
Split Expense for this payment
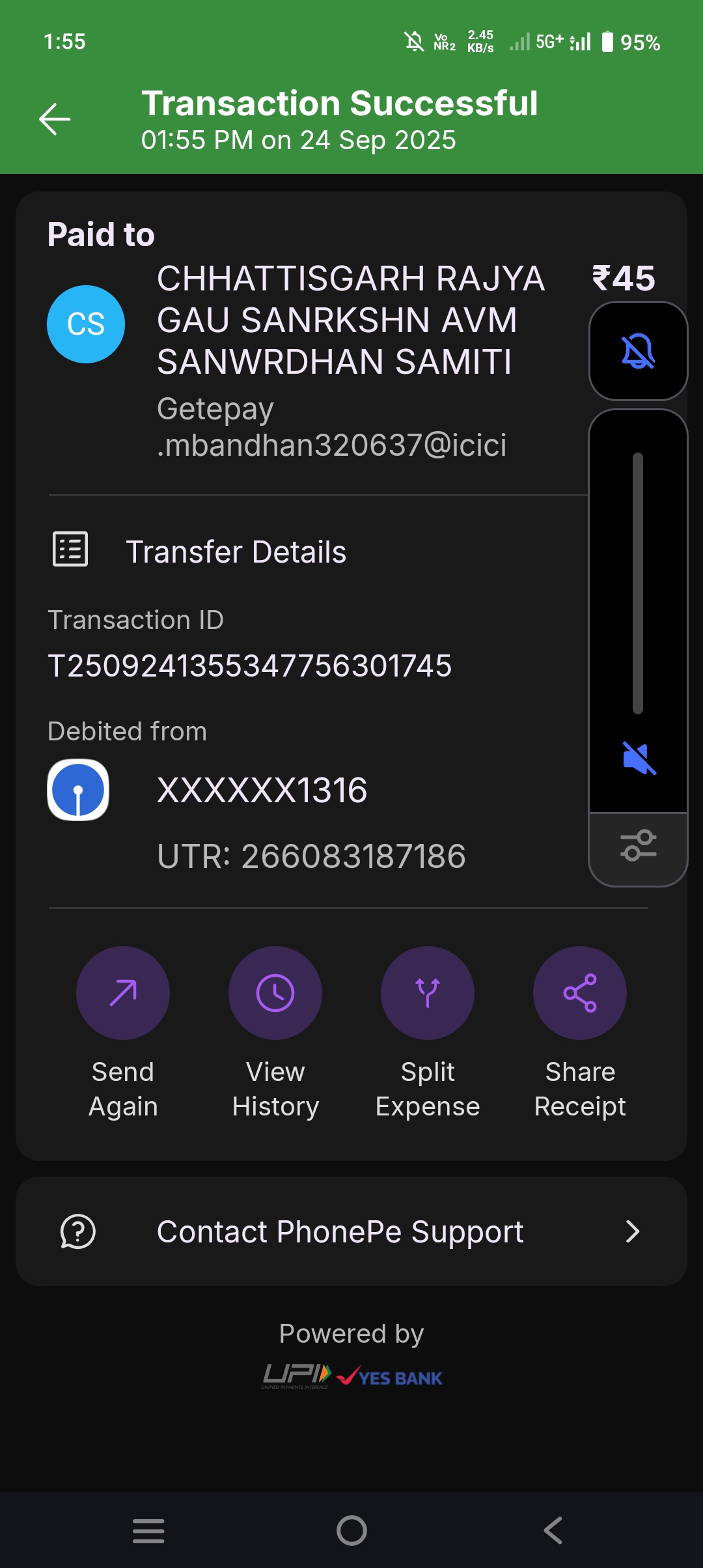click(x=428, y=993)
